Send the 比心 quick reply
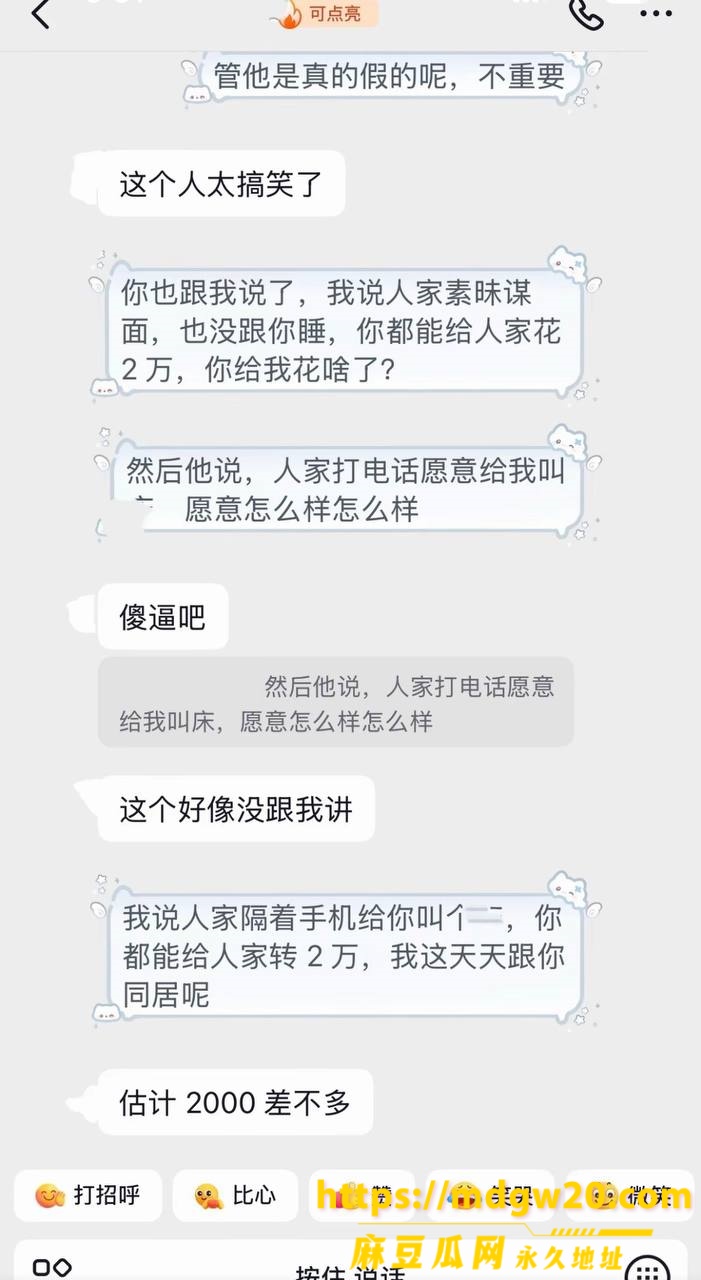Viewport: 701px width, 1280px height. (x=236, y=1195)
